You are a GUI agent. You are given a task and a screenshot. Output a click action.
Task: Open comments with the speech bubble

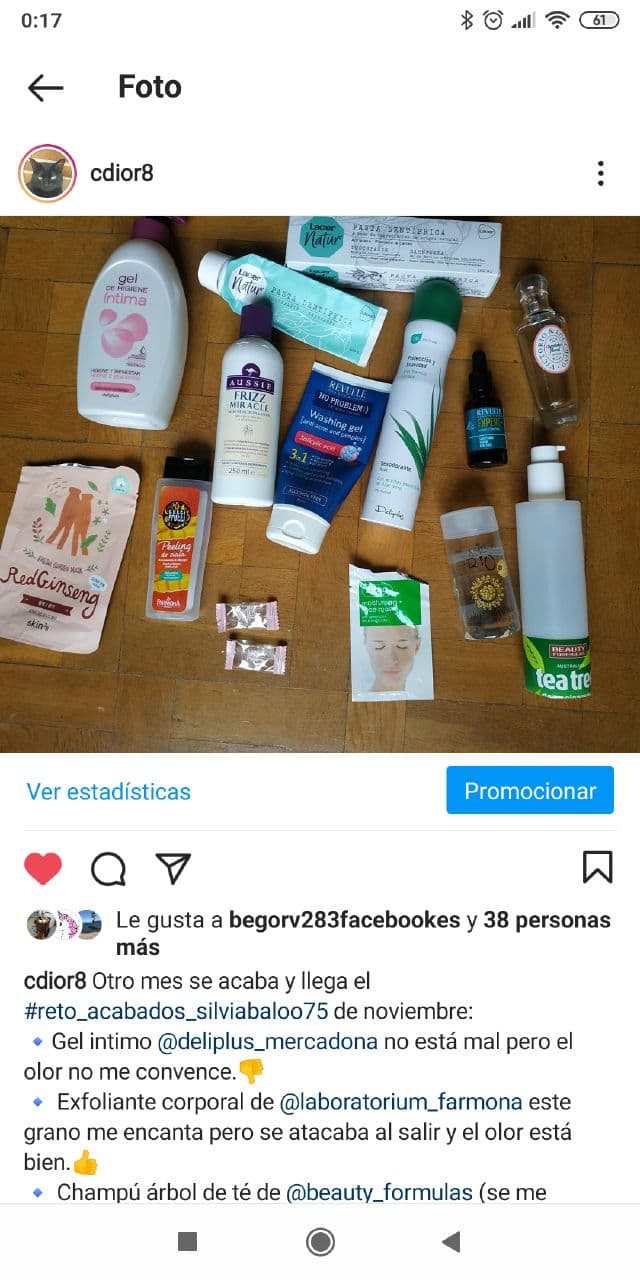point(108,869)
